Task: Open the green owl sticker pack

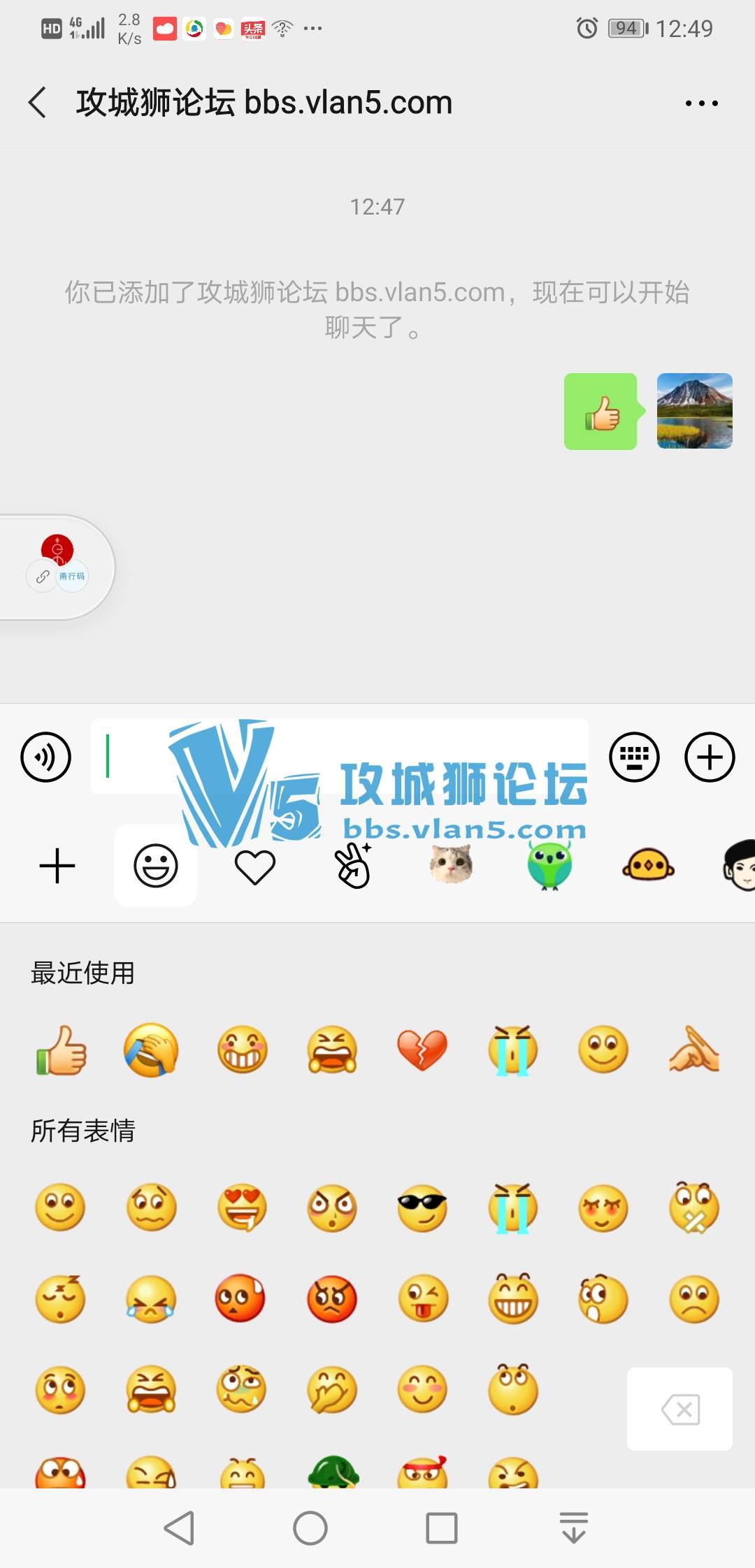Action: click(549, 865)
